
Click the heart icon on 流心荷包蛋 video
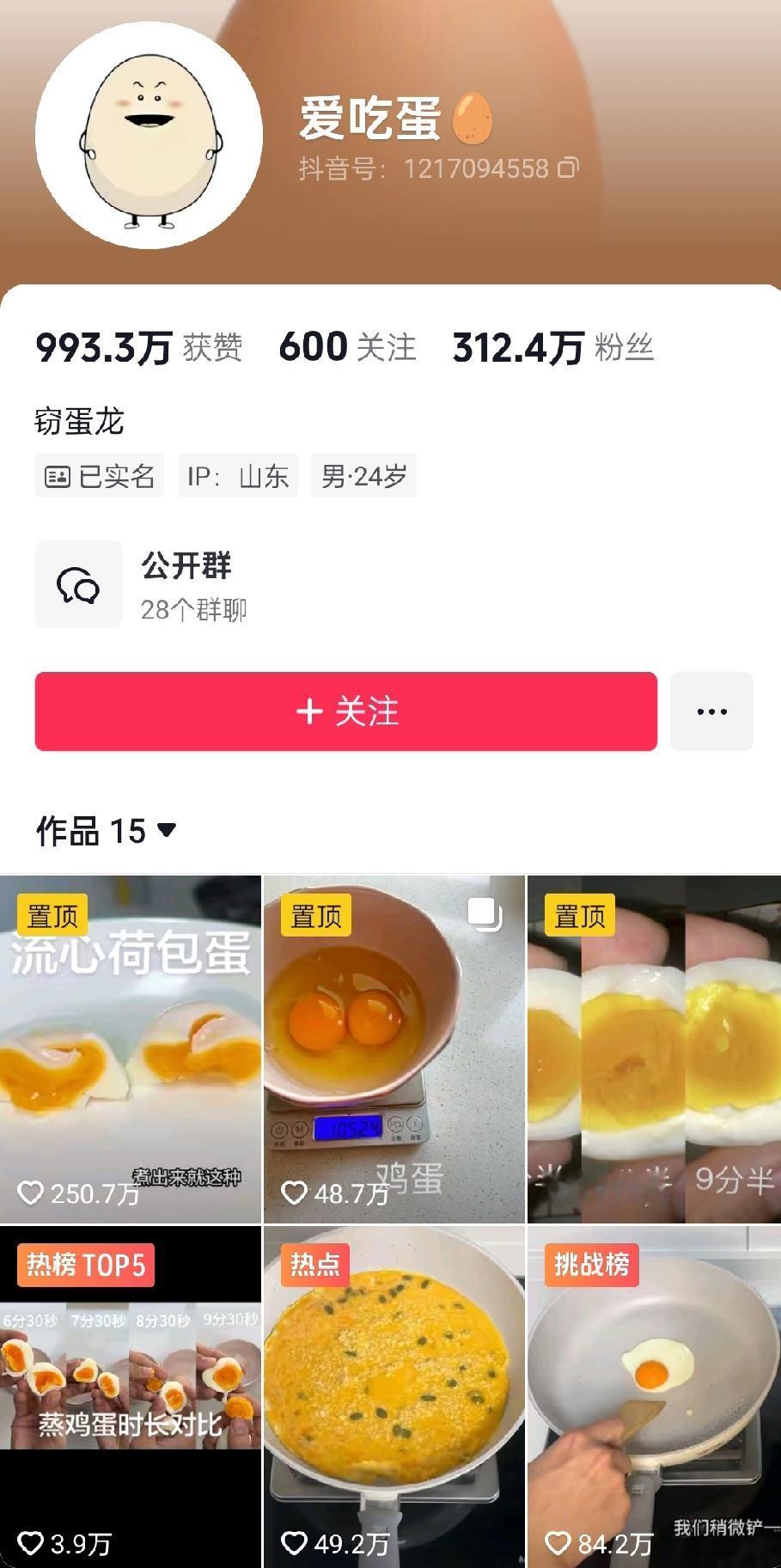click(x=33, y=1193)
